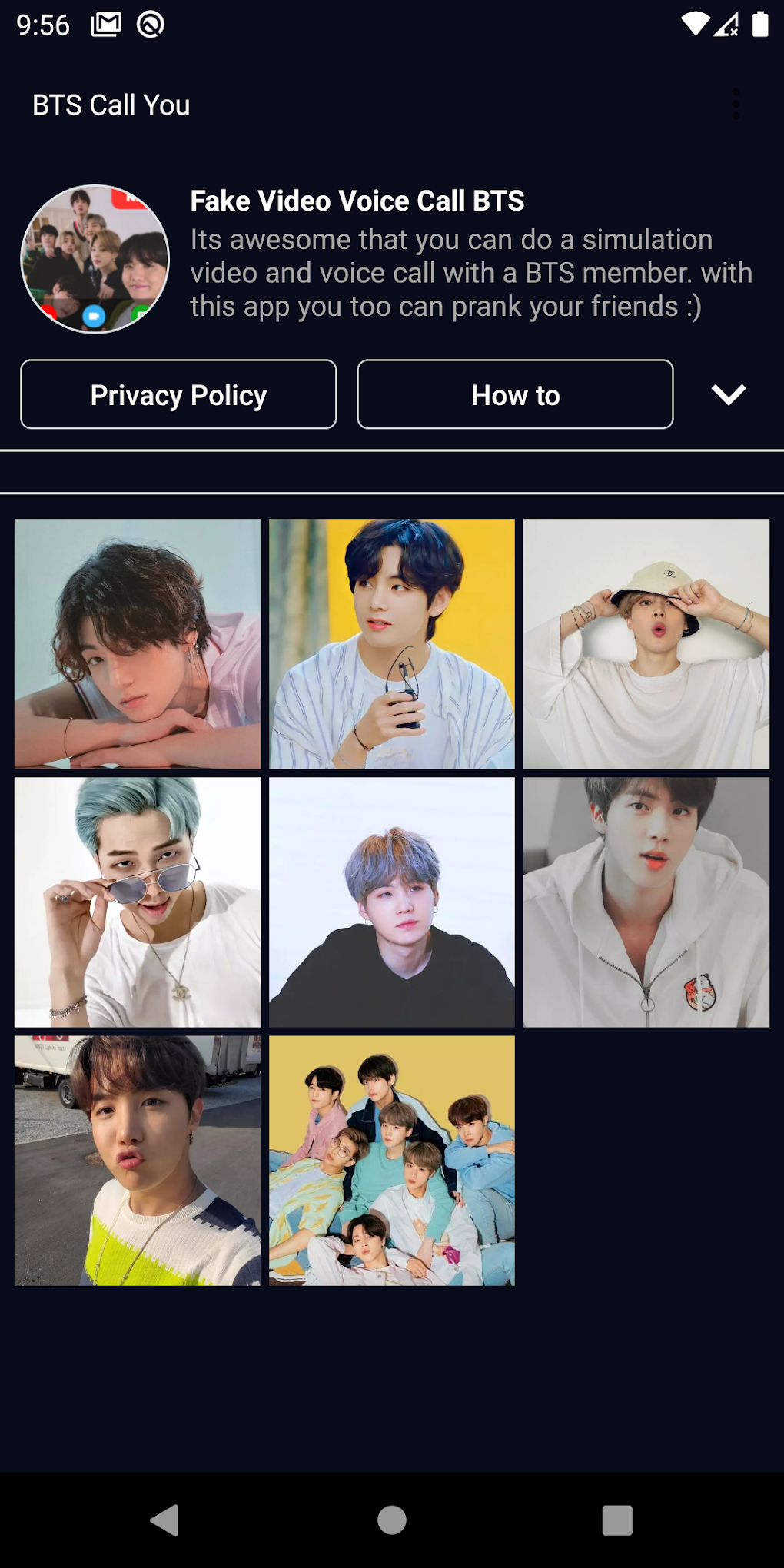This screenshot has height=1568, width=784.
Task: Go to home screen via navigation bar
Action: [x=392, y=1520]
